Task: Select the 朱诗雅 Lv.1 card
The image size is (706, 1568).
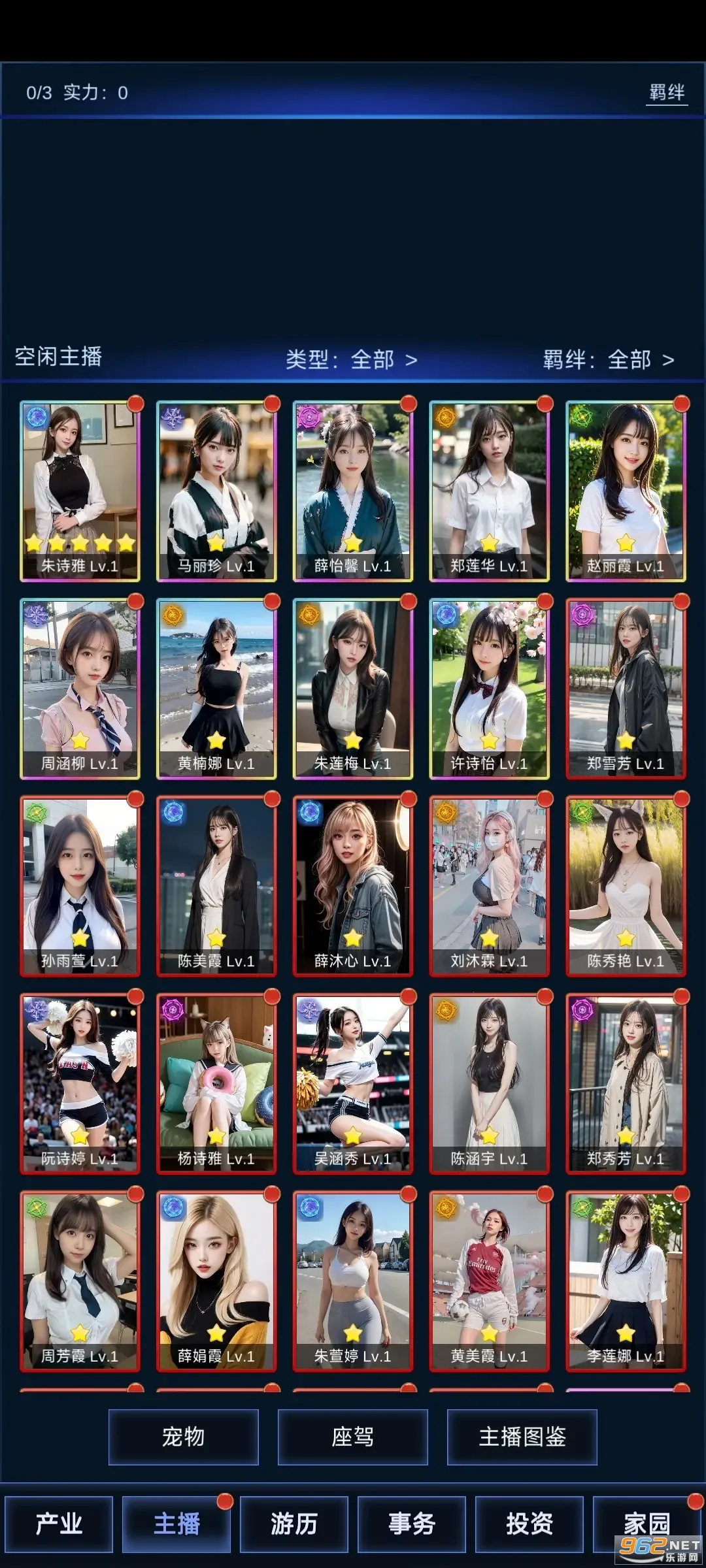Action: tap(80, 491)
